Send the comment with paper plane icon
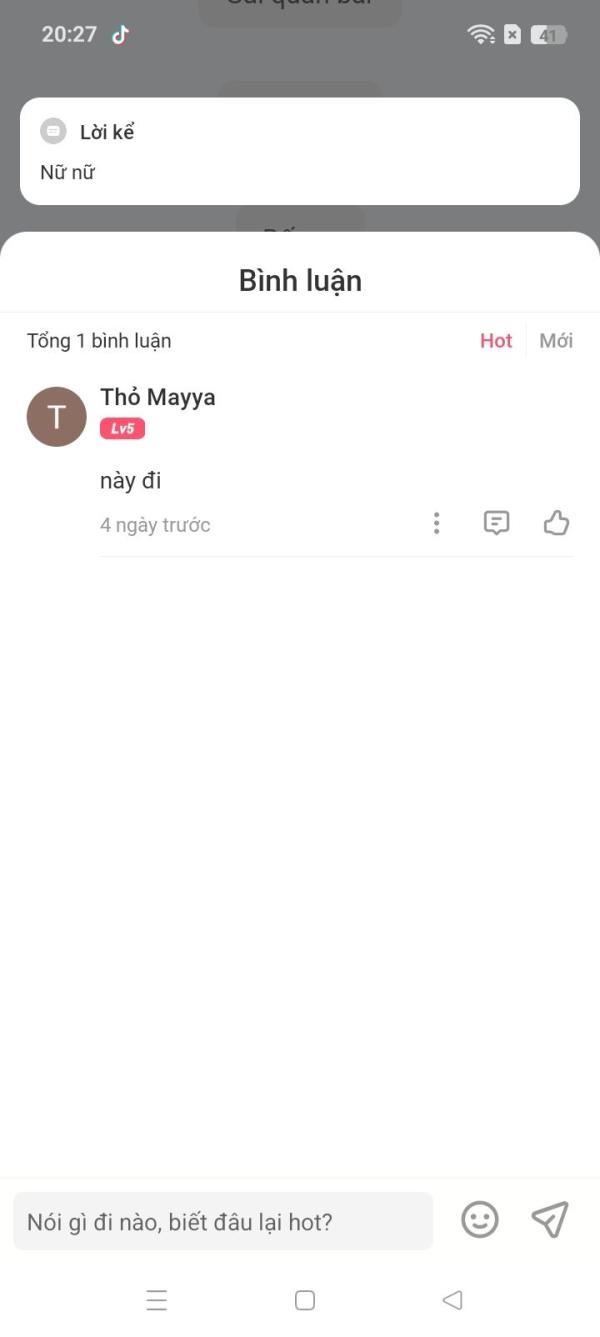Viewport: 600px width, 1337px height. (550, 1220)
